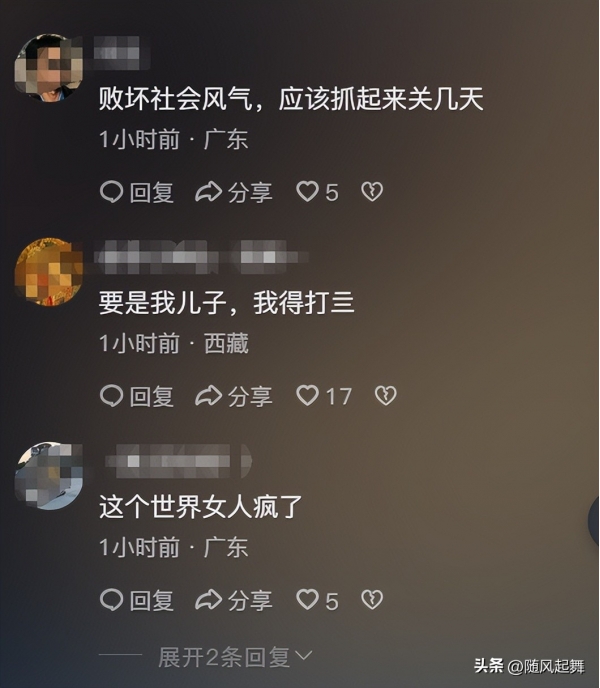Dislike the comment "要是我儿子"
The width and height of the screenshot is (600, 688).
tap(385, 396)
